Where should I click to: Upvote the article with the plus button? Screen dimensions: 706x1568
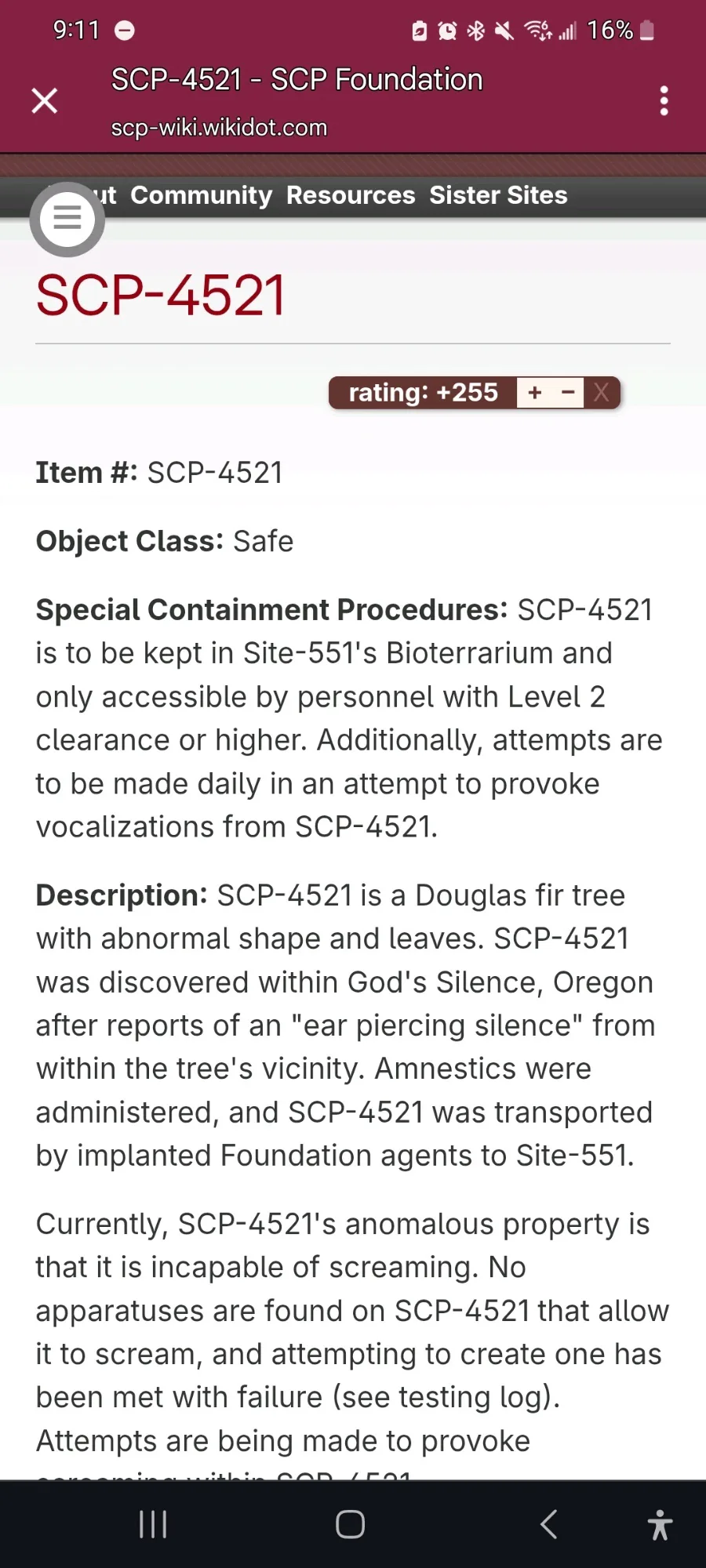(534, 392)
